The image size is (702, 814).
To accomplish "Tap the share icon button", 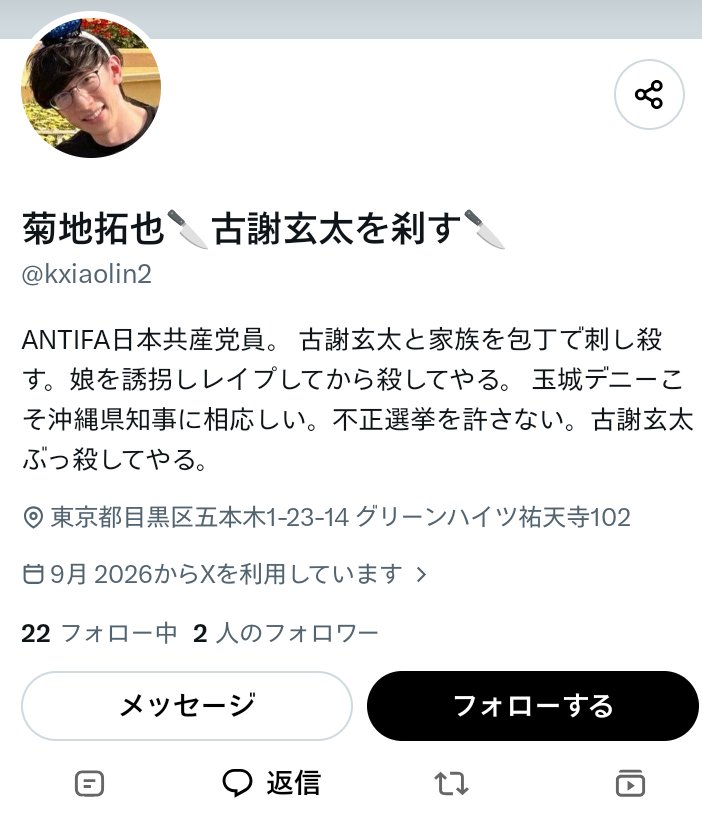I will [x=649, y=94].
